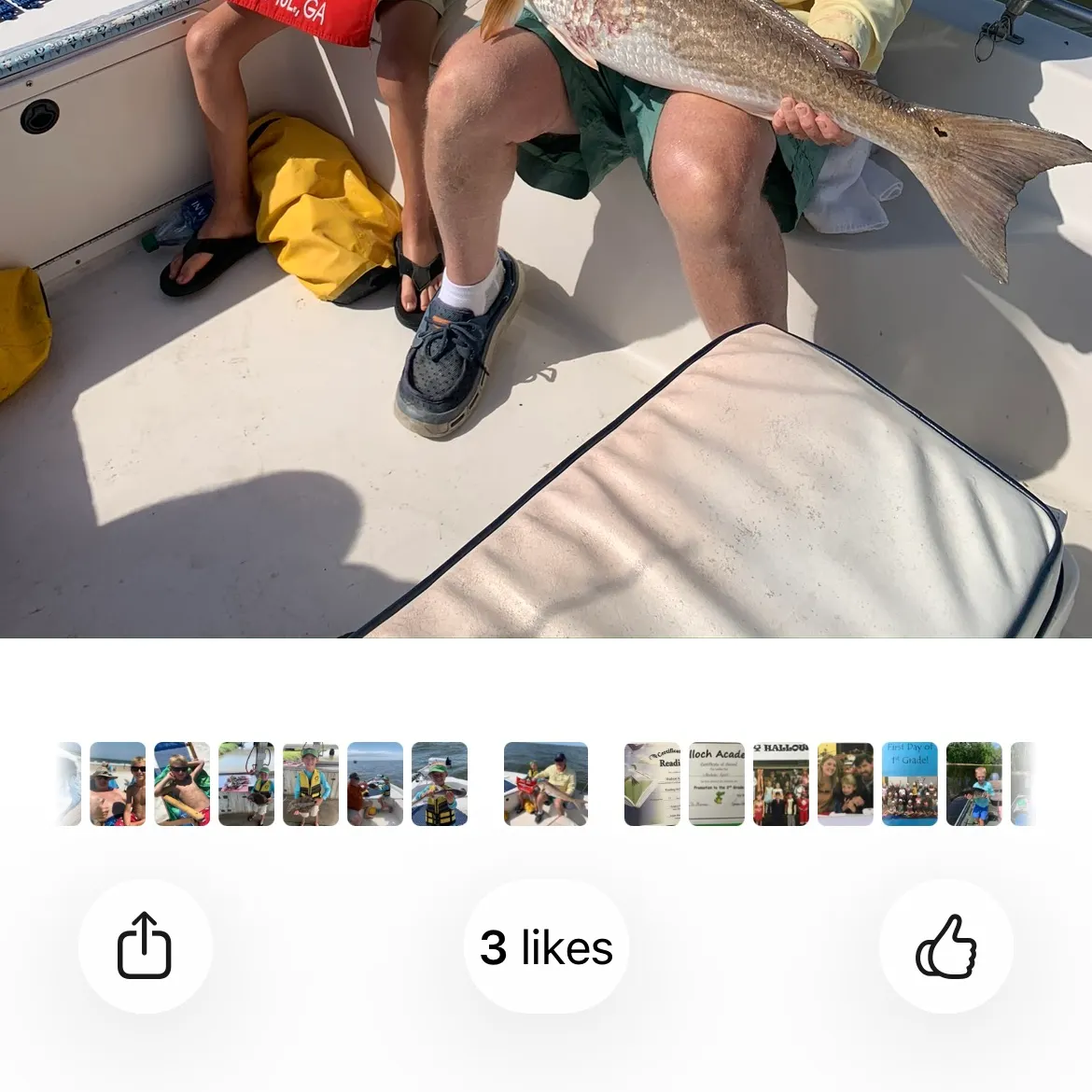Screen dimensions: 1092x1092
Task: View the 3 likes
Action: pos(546,946)
